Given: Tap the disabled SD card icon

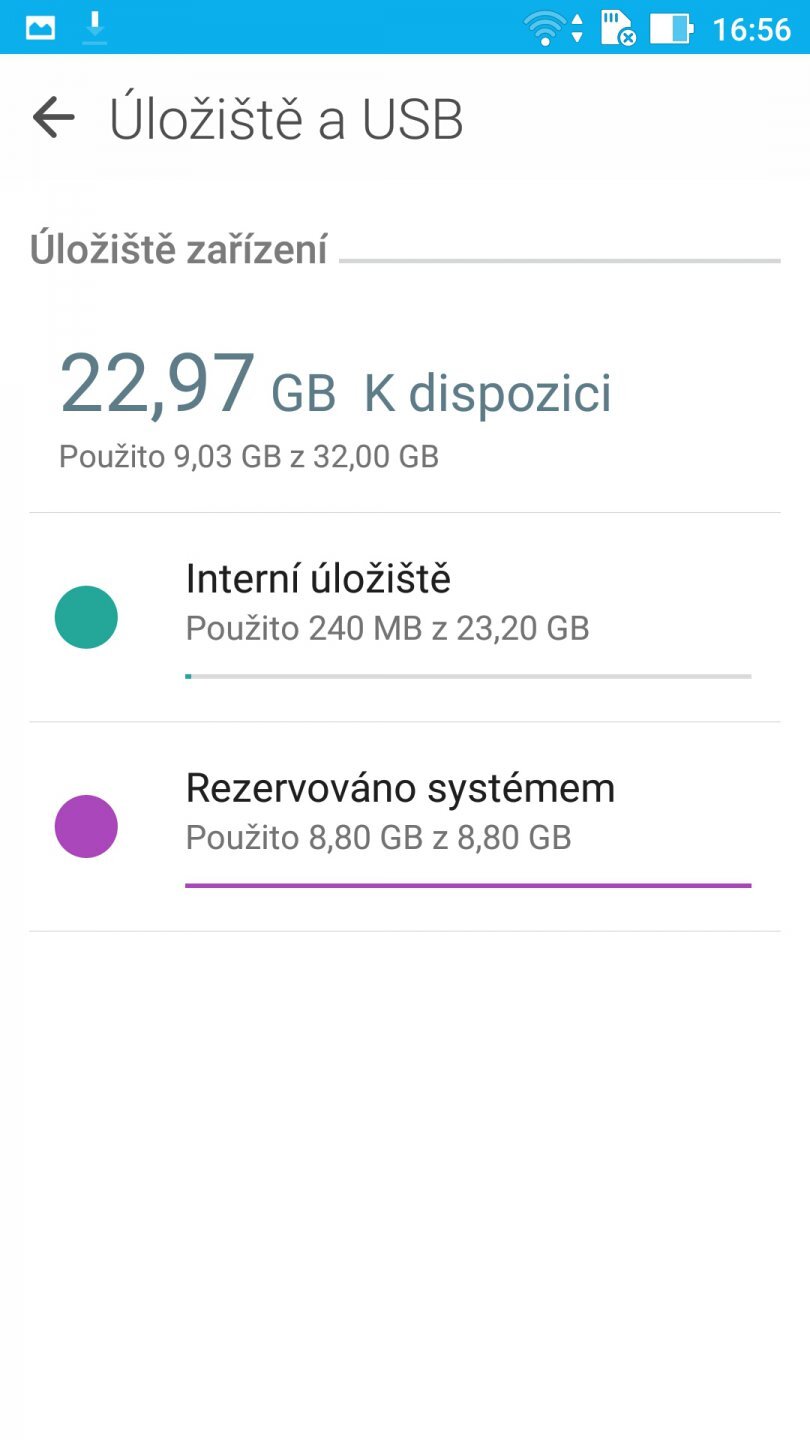Looking at the screenshot, I should 620,27.
